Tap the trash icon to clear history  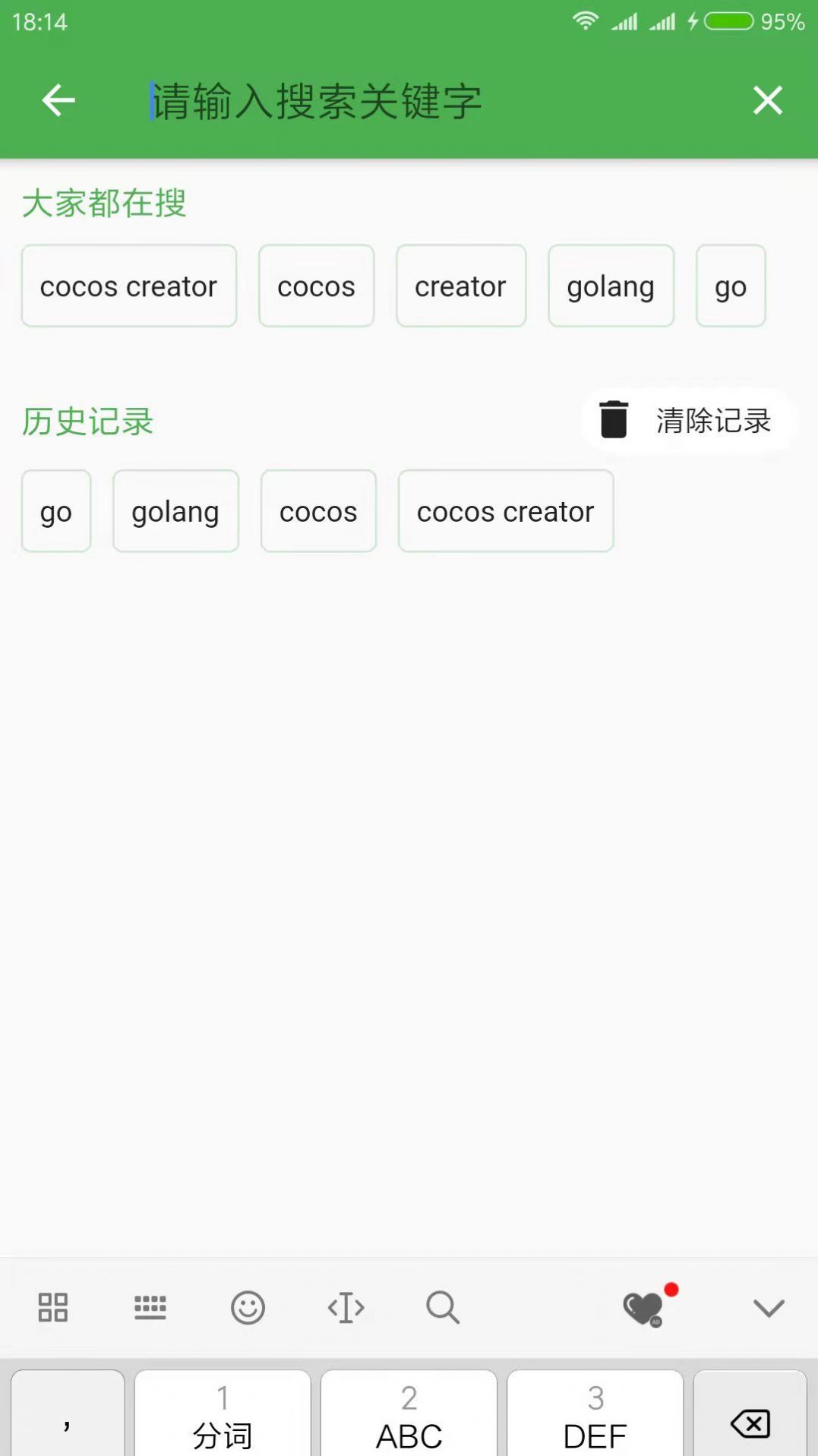point(614,420)
